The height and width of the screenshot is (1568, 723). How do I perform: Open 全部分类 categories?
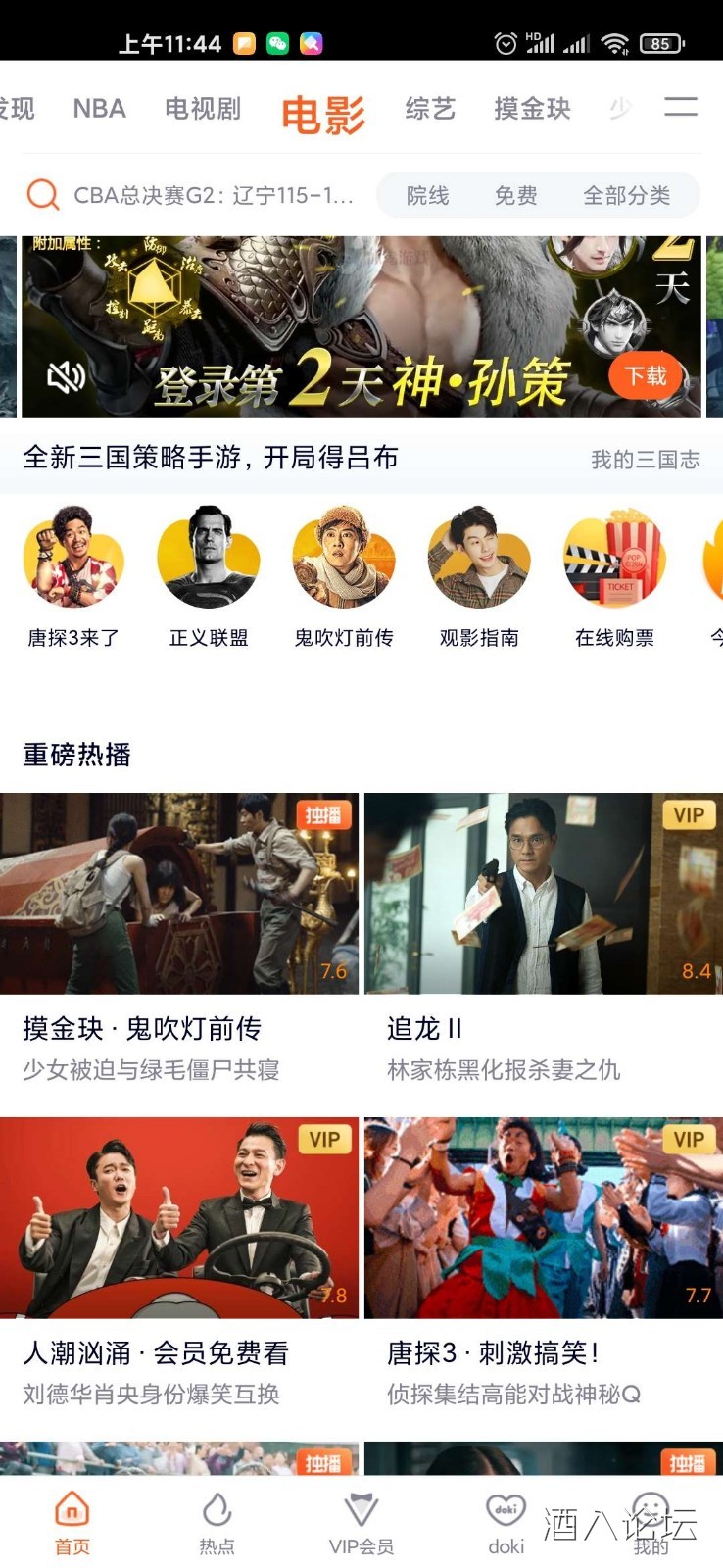pos(626,195)
